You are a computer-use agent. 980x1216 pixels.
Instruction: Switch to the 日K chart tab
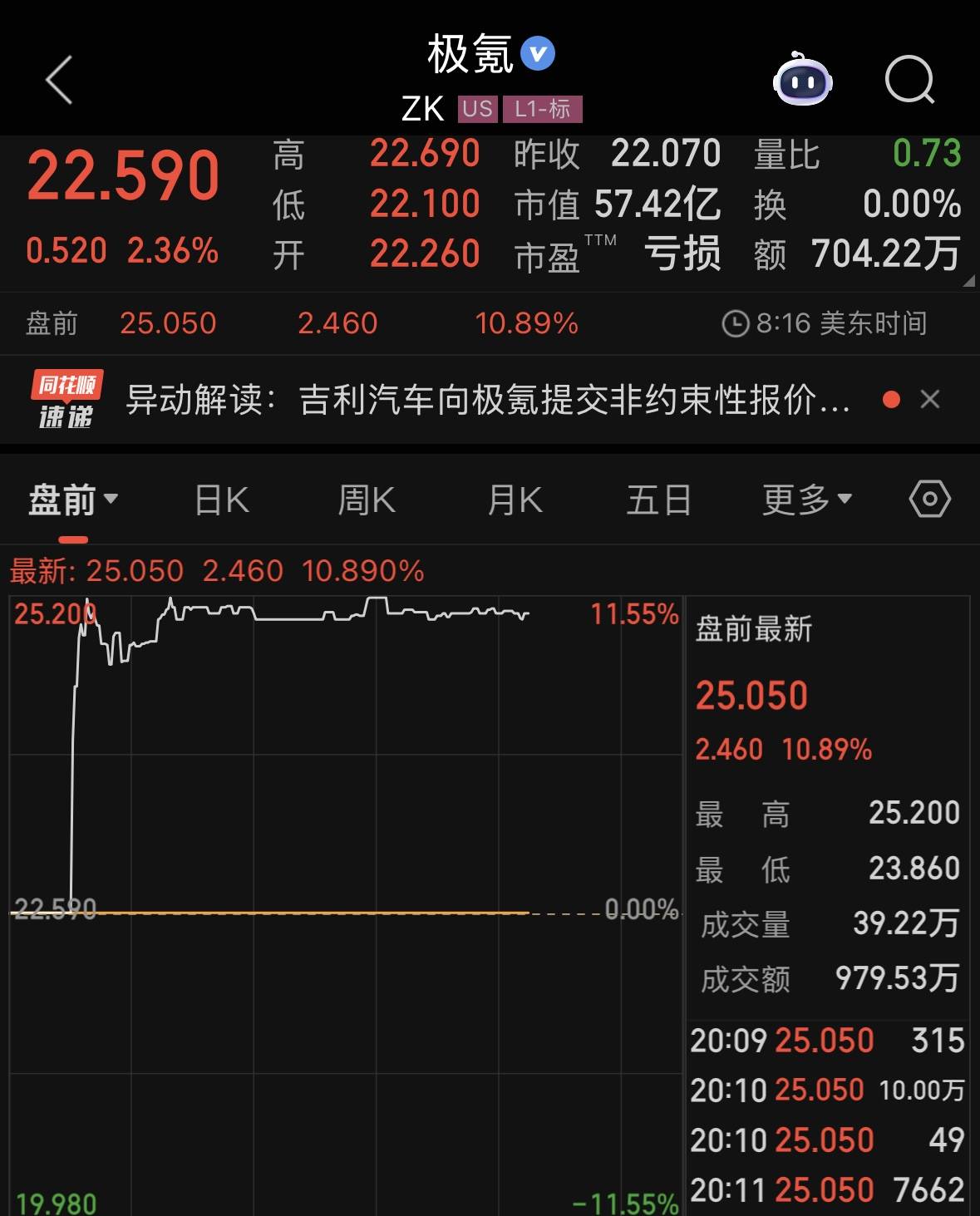(221, 500)
